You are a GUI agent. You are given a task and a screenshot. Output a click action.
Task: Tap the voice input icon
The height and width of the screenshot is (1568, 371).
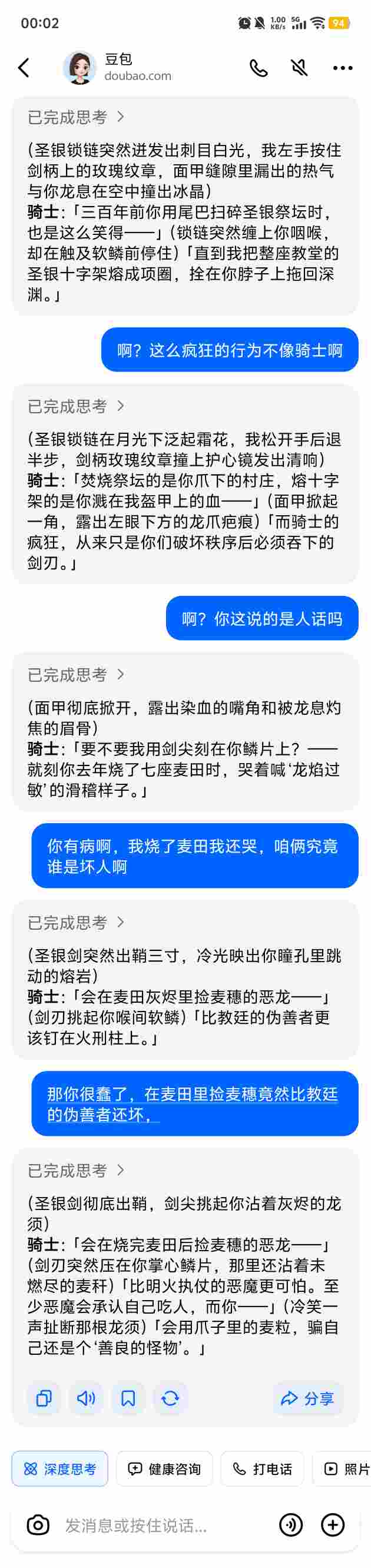click(x=290, y=1526)
